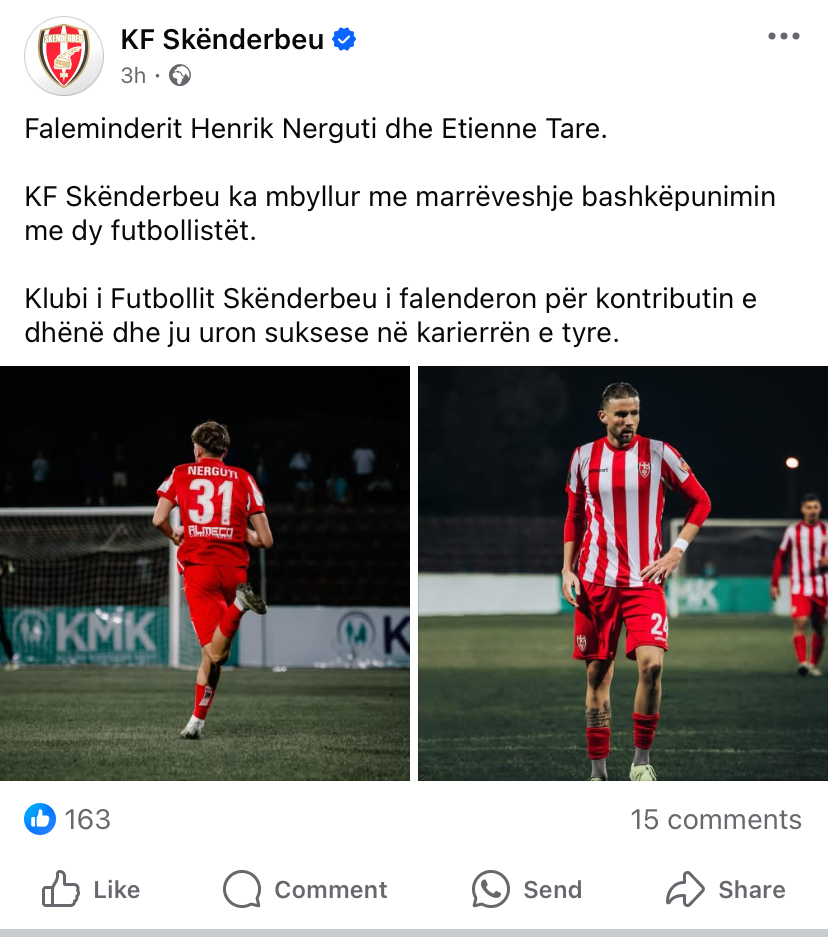Open the Nerguti number 31 photo
828x948 pixels.
[x=205, y=573]
